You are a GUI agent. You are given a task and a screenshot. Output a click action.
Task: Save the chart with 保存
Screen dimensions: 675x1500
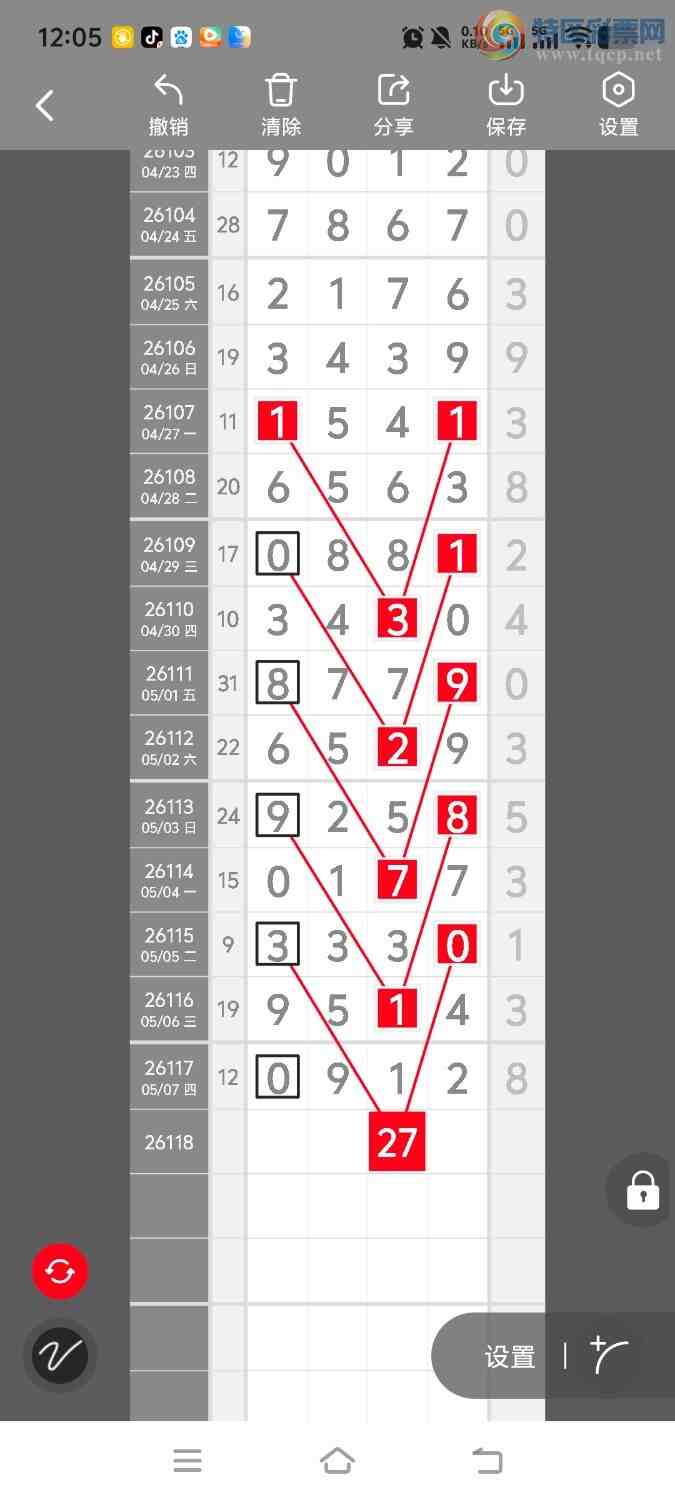pyautogui.click(x=506, y=106)
